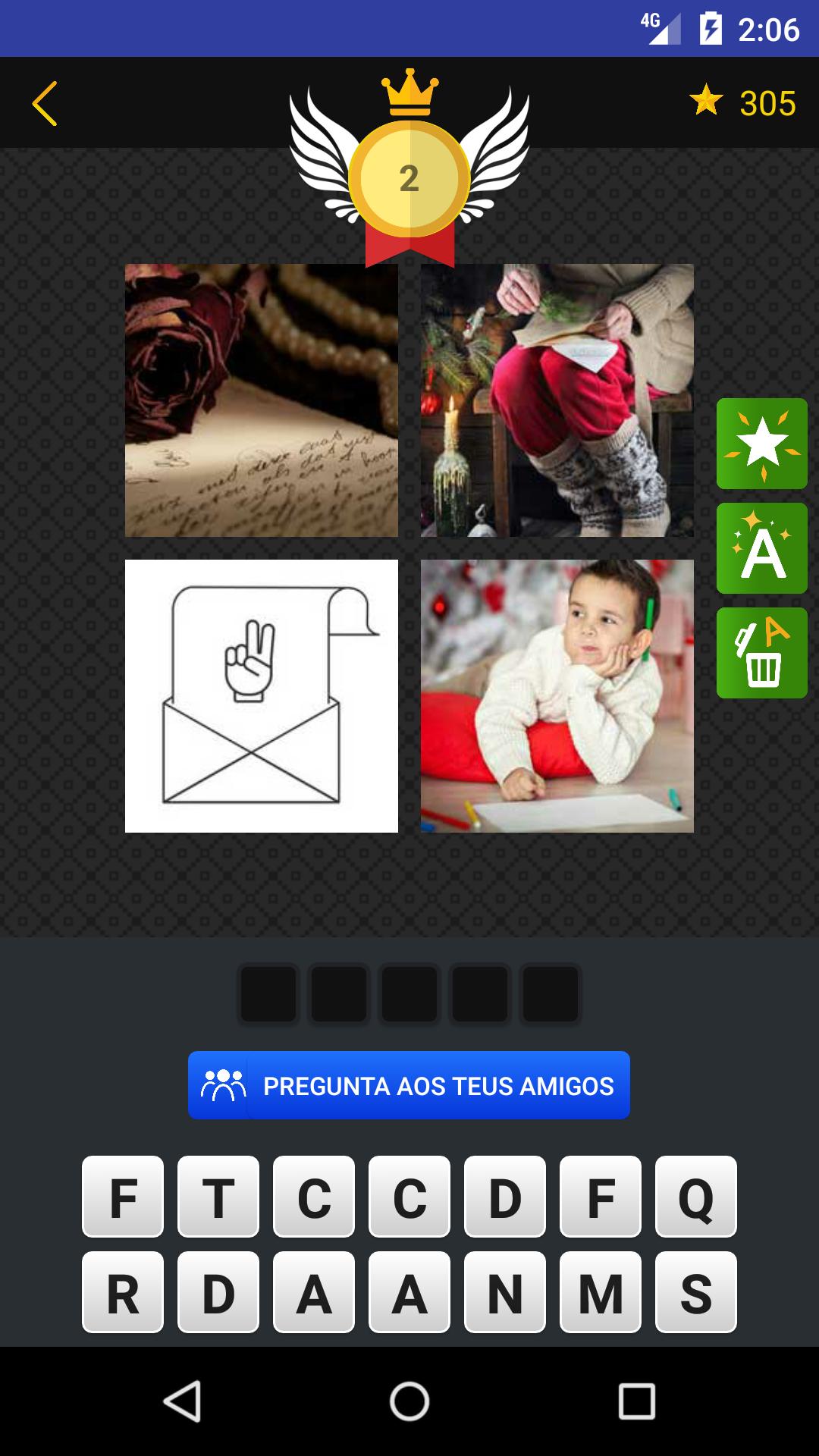Select the letter N tile
819x1456 pixels.
pos(505,1292)
